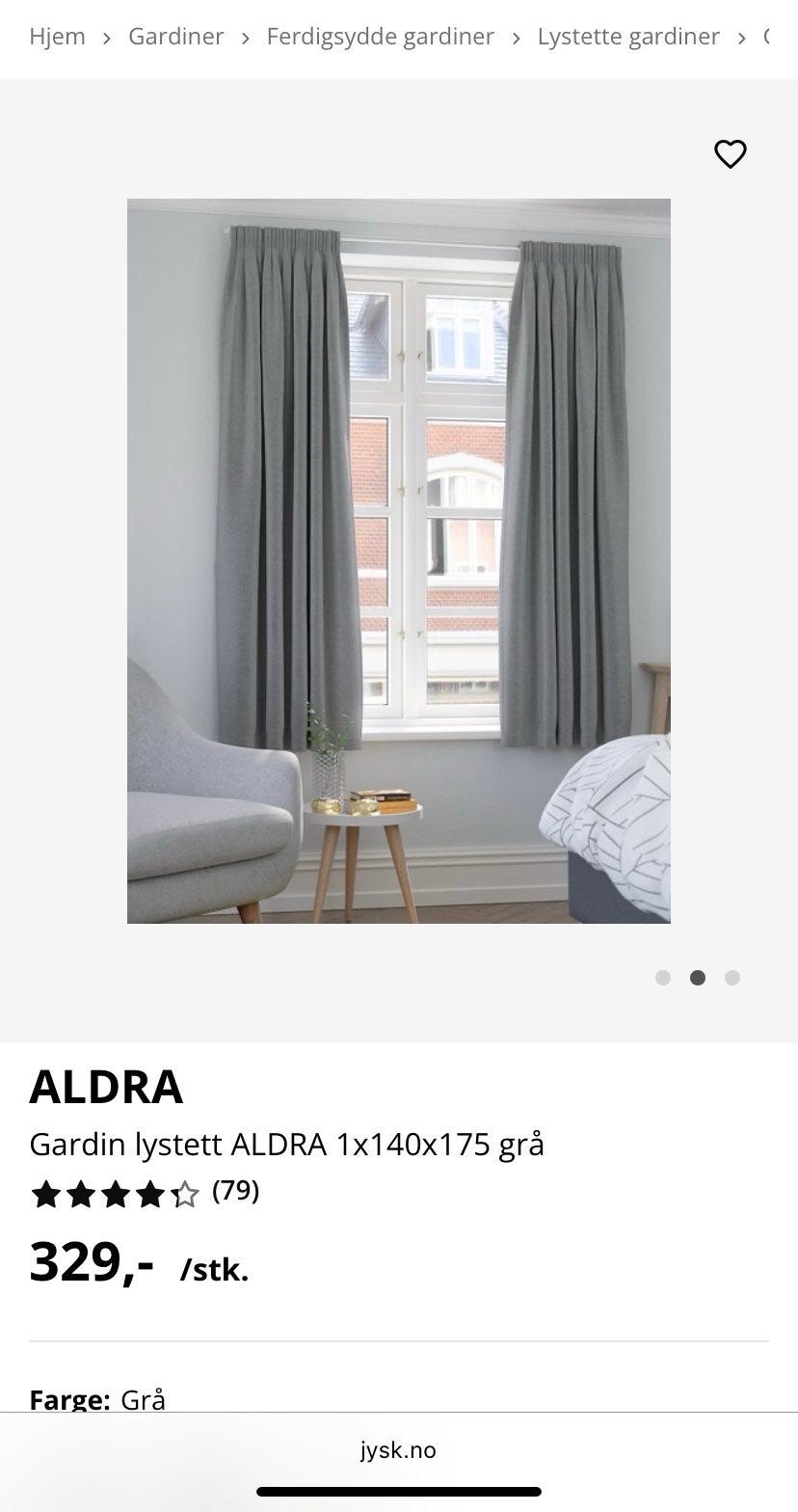
Task: Select the first carousel dot
Action: point(663,978)
